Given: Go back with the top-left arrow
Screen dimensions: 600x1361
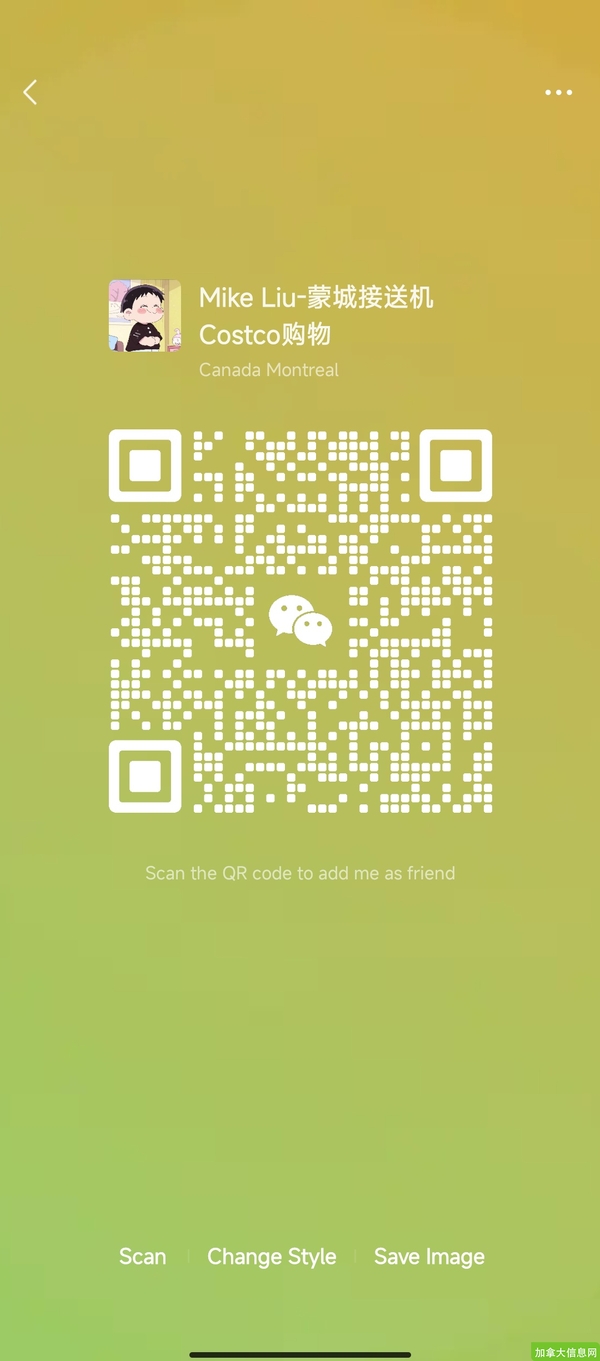Looking at the screenshot, I should (x=30, y=93).
